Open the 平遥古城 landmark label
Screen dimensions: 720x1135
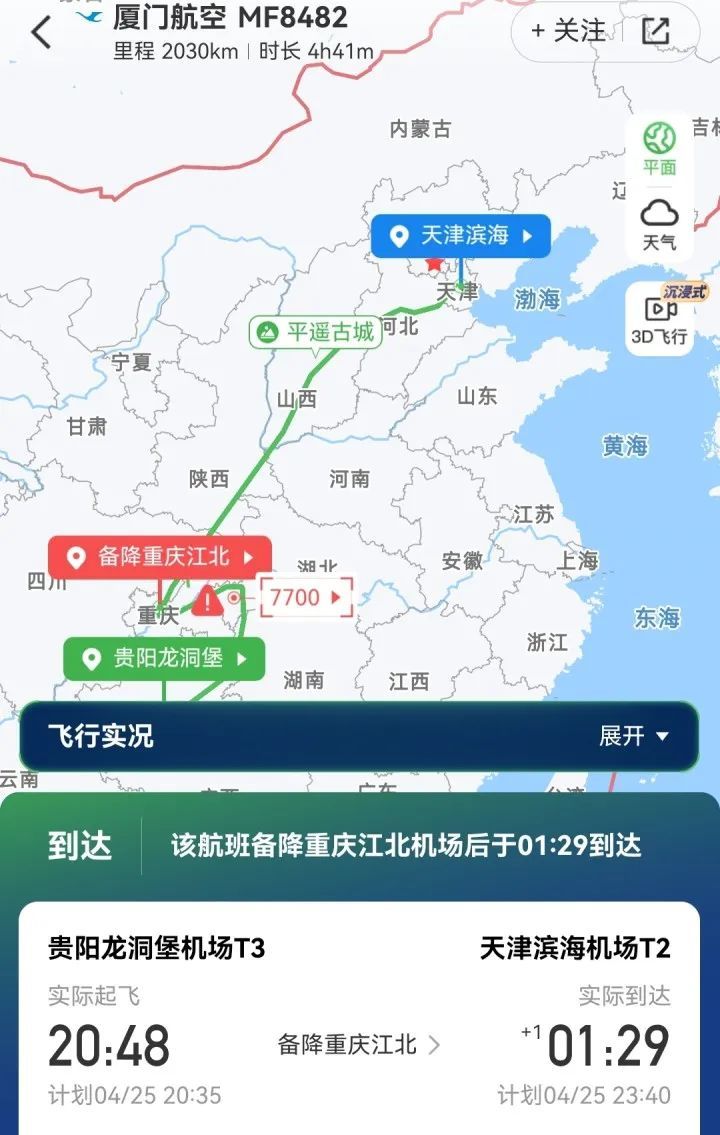click(x=315, y=331)
